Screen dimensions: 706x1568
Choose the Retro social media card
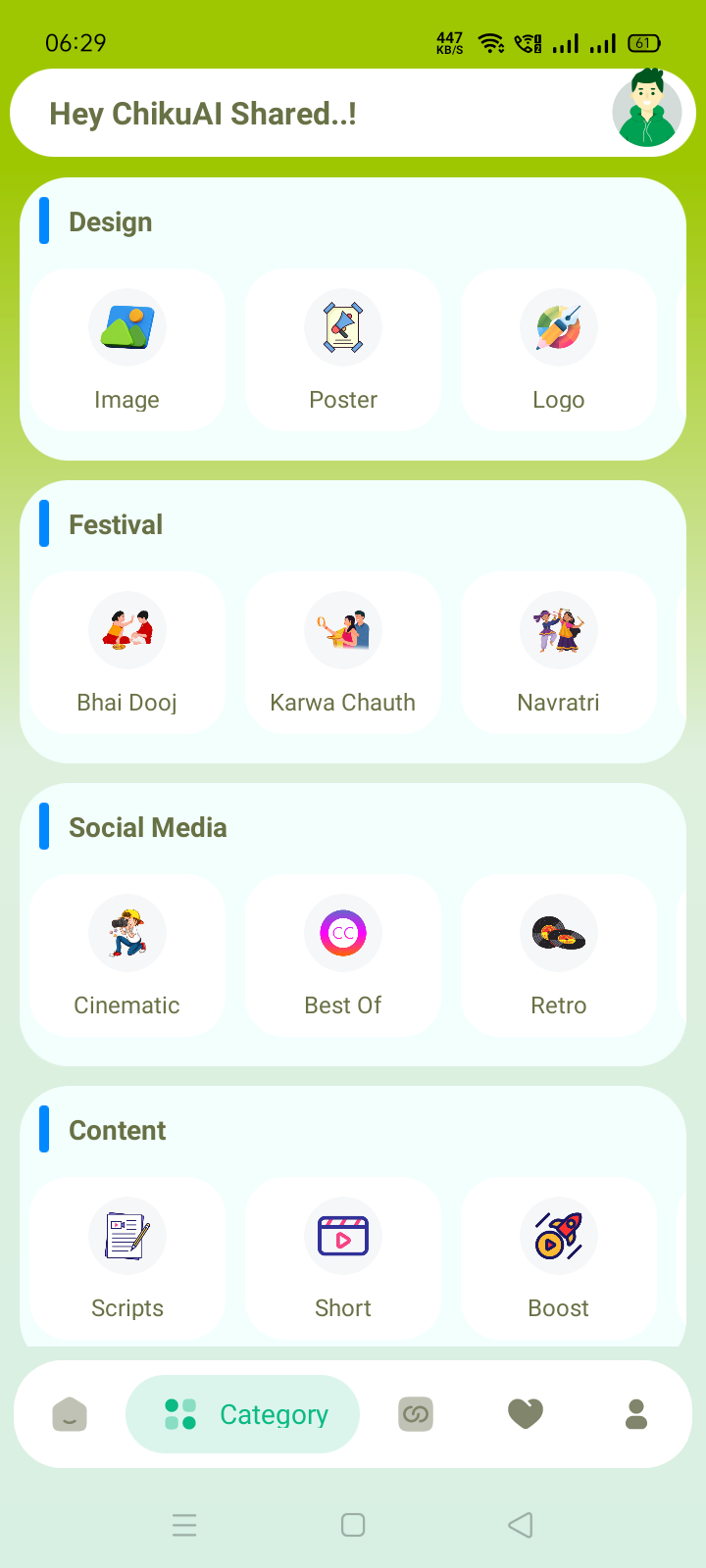(x=559, y=955)
